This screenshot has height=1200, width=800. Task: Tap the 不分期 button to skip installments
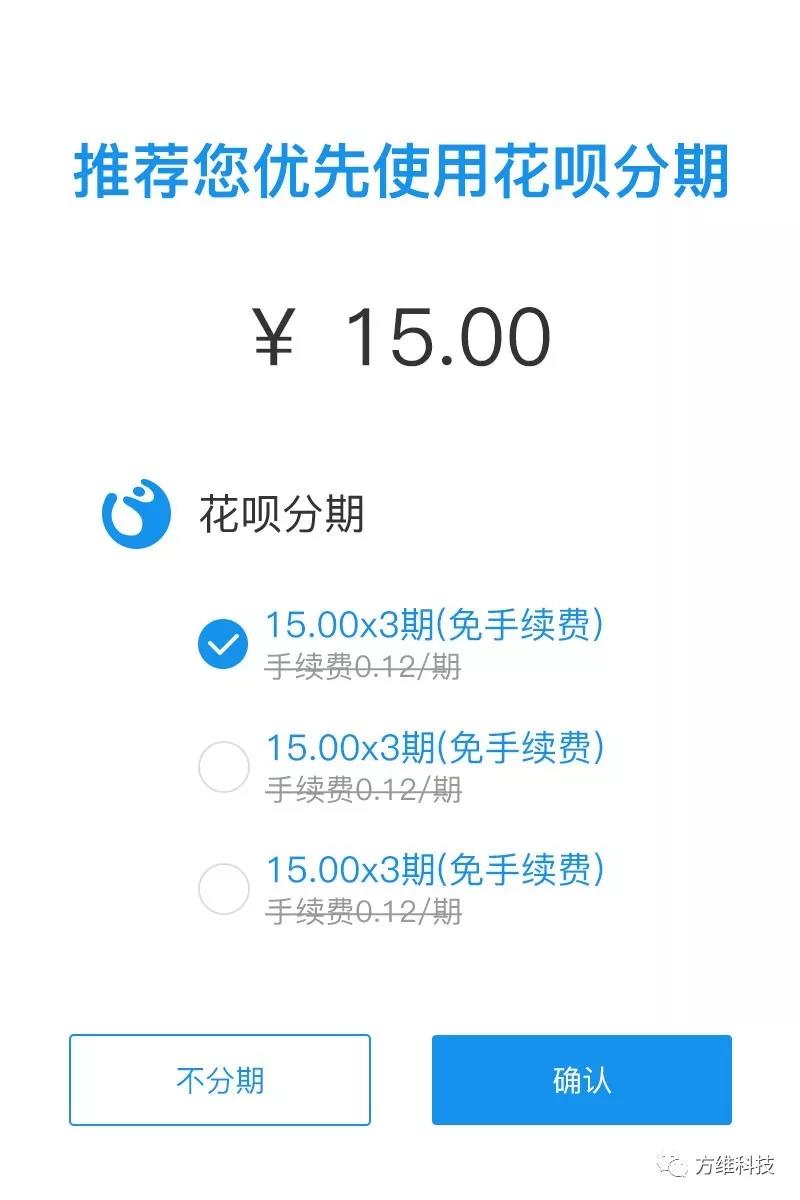pos(220,1080)
